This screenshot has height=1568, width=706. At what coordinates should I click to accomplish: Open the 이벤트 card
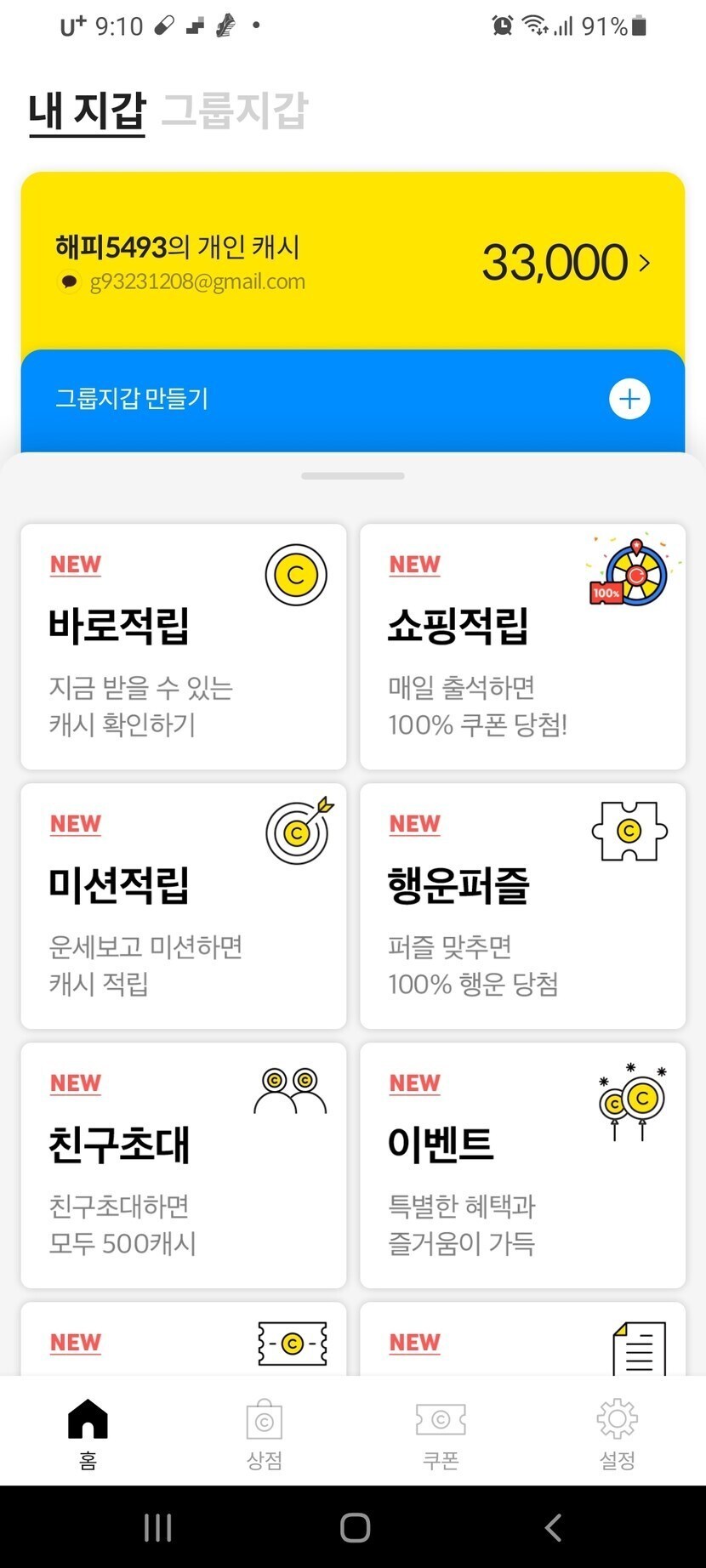coord(522,1165)
